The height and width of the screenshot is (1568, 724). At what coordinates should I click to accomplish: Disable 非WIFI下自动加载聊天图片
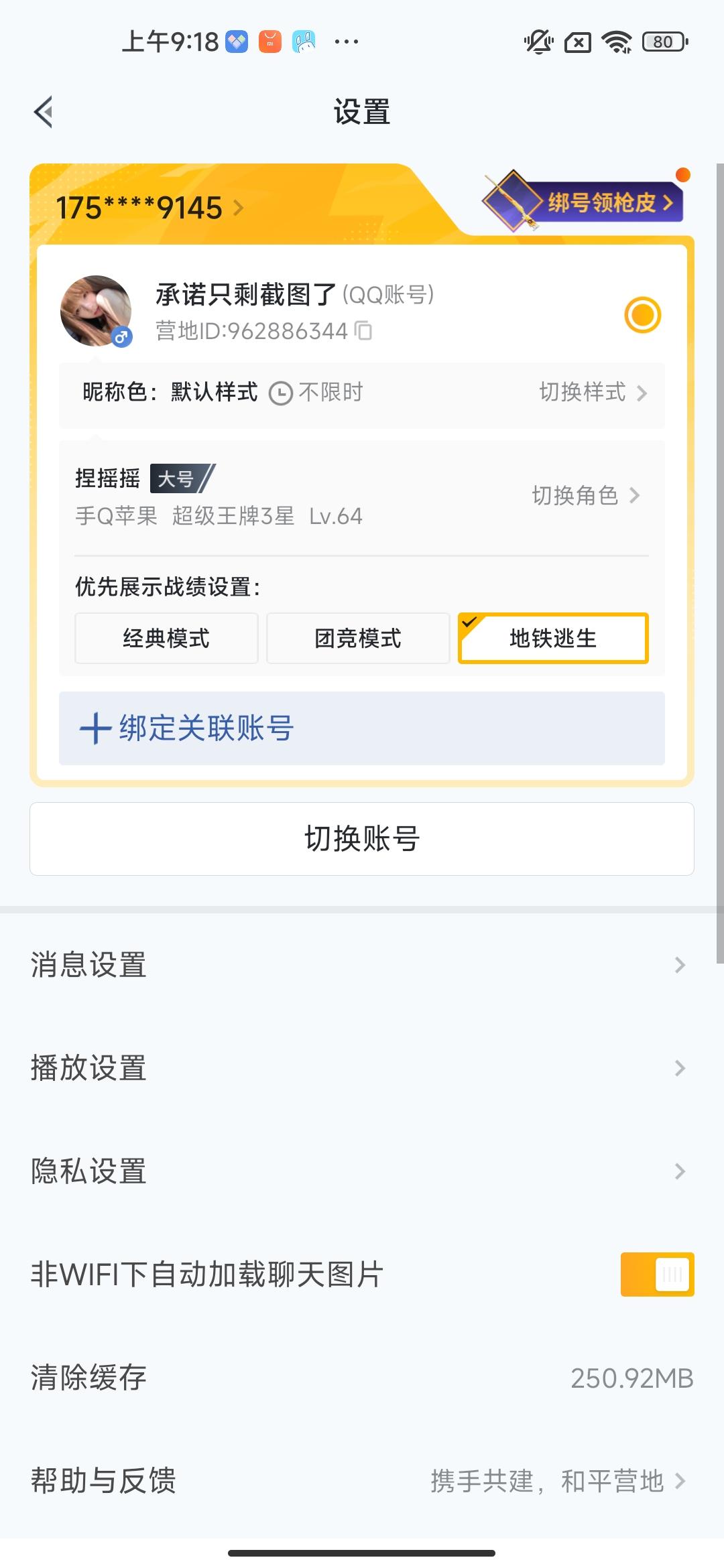point(657,1274)
